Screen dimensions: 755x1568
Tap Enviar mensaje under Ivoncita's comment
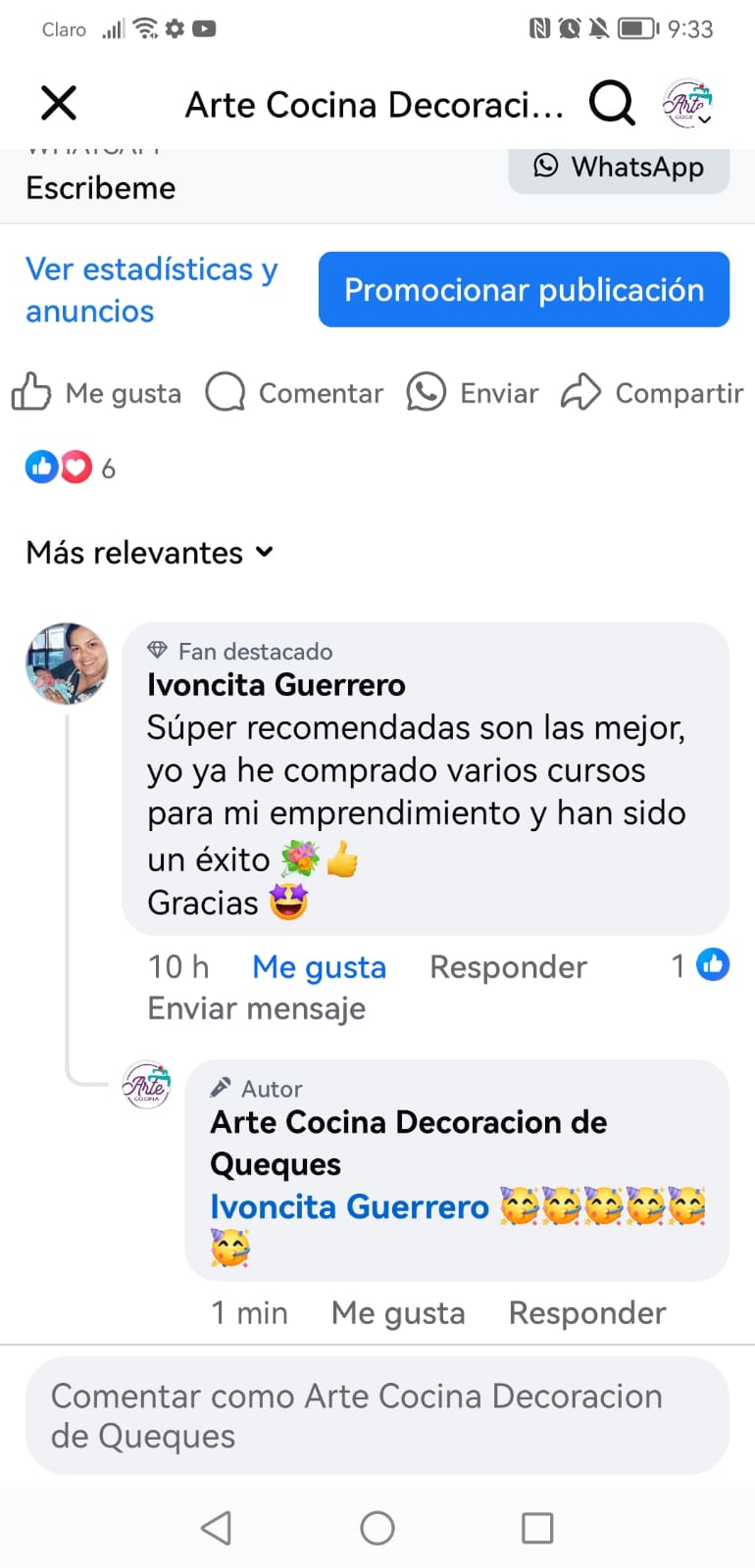(x=256, y=1008)
